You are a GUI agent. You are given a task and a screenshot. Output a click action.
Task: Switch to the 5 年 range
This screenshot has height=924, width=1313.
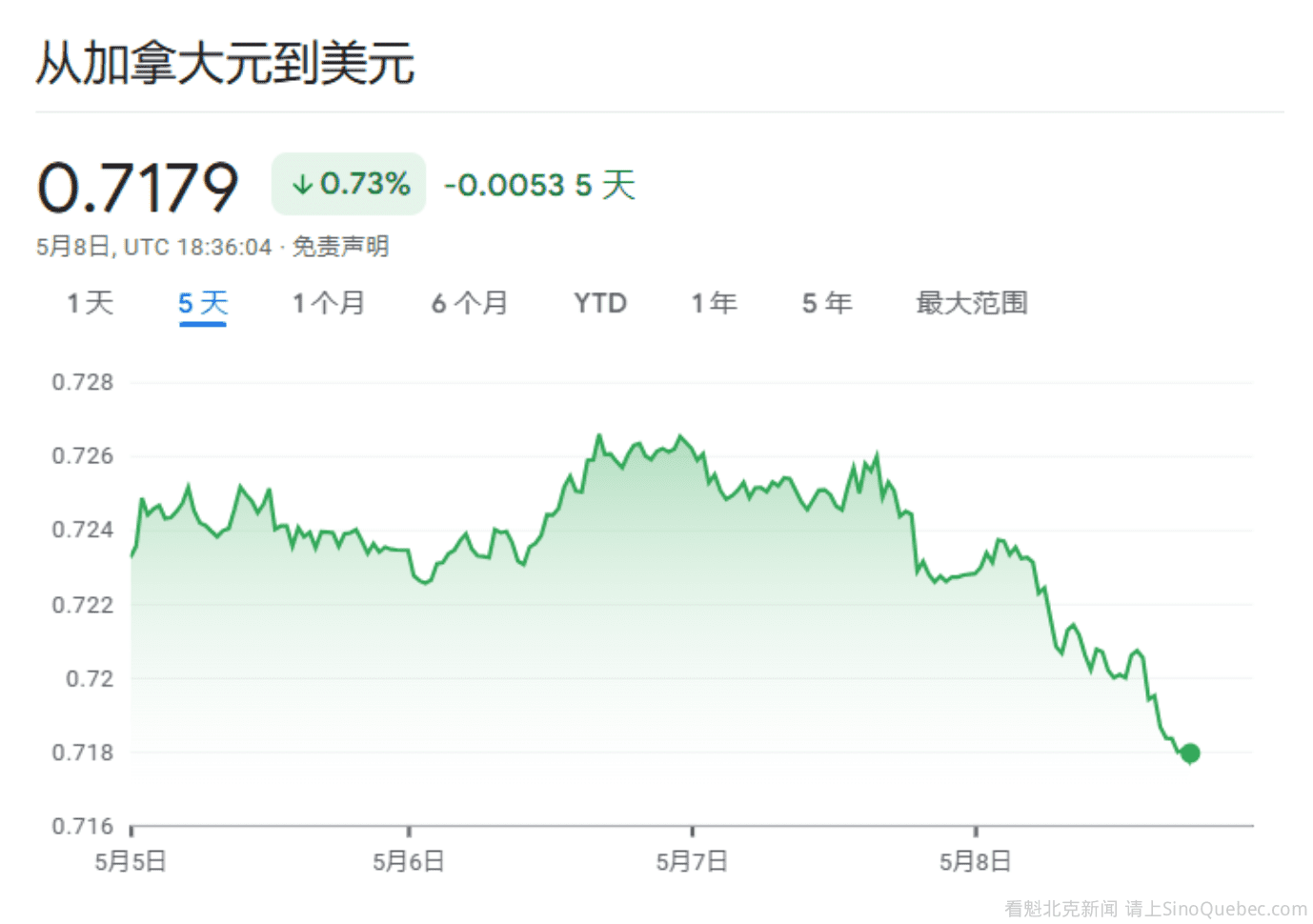click(x=827, y=303)
